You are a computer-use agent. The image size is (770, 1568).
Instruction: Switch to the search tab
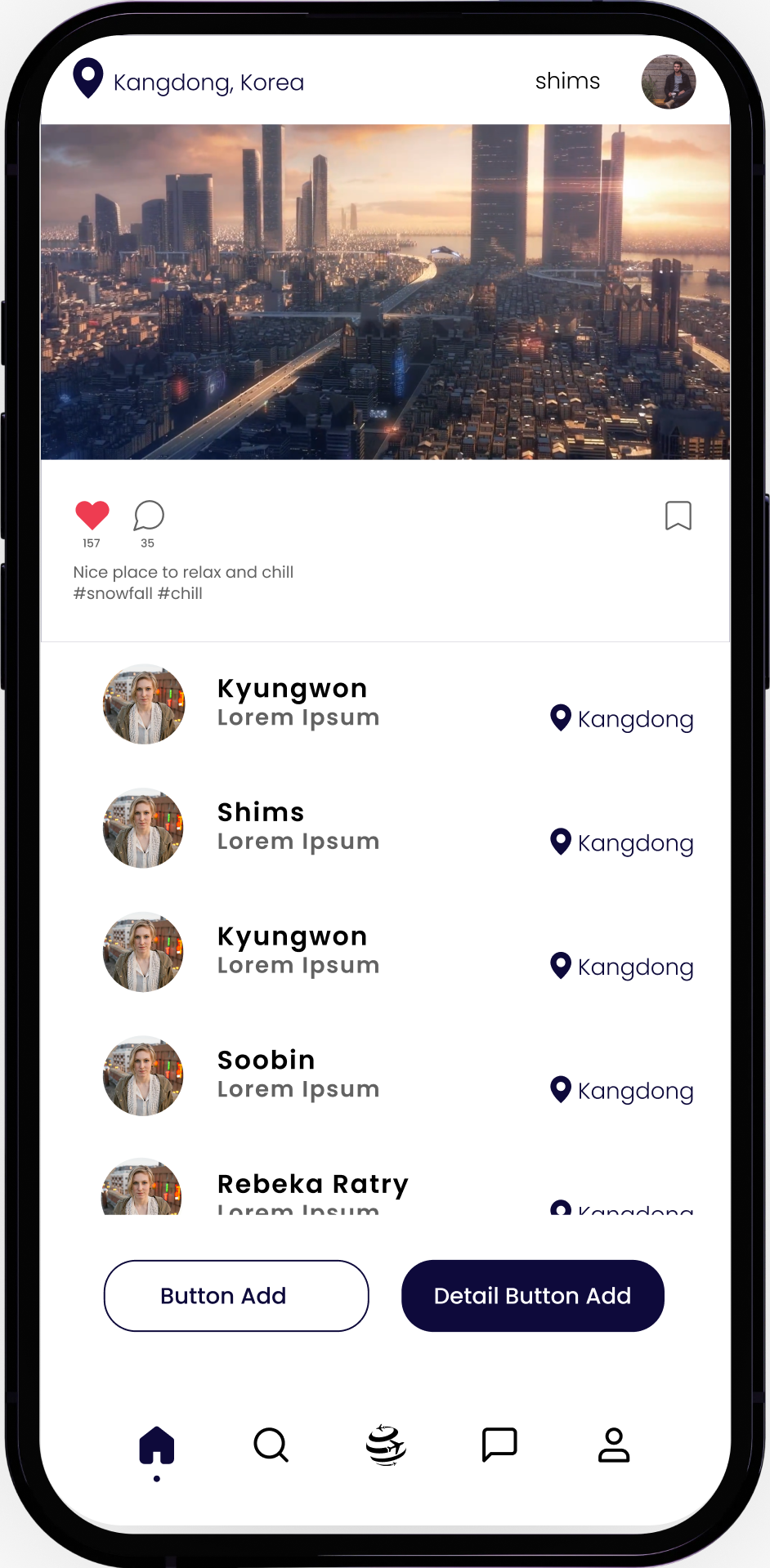coord(271,1445)
